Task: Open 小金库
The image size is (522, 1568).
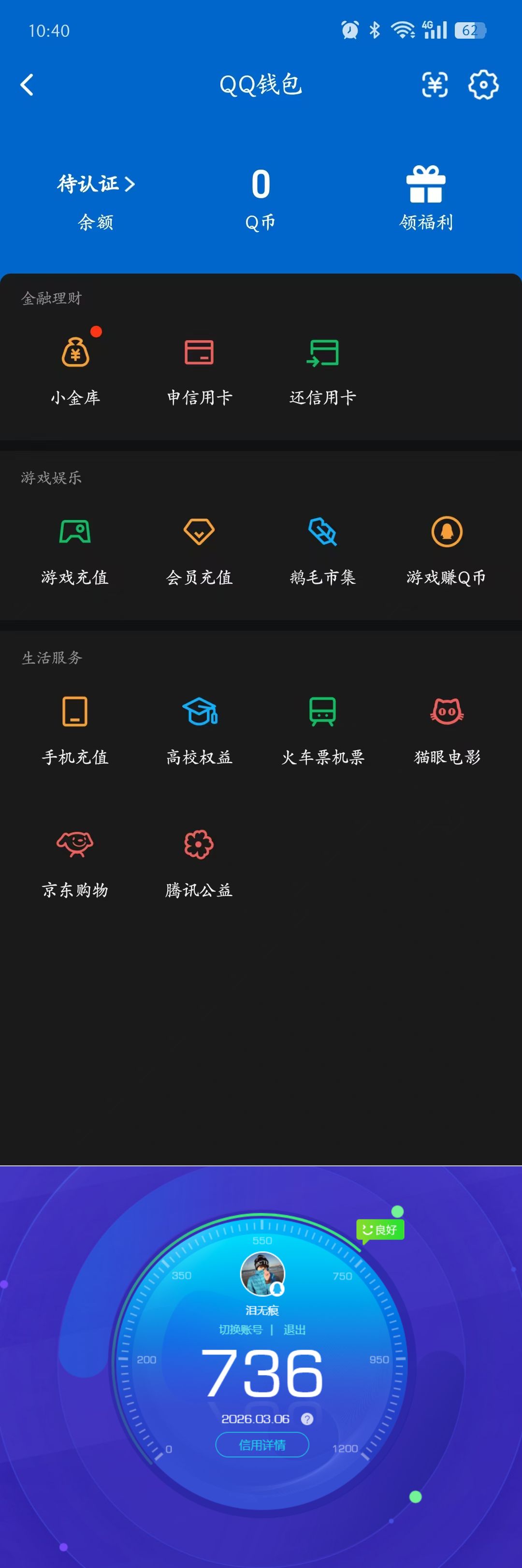Action: coord(75,368)
